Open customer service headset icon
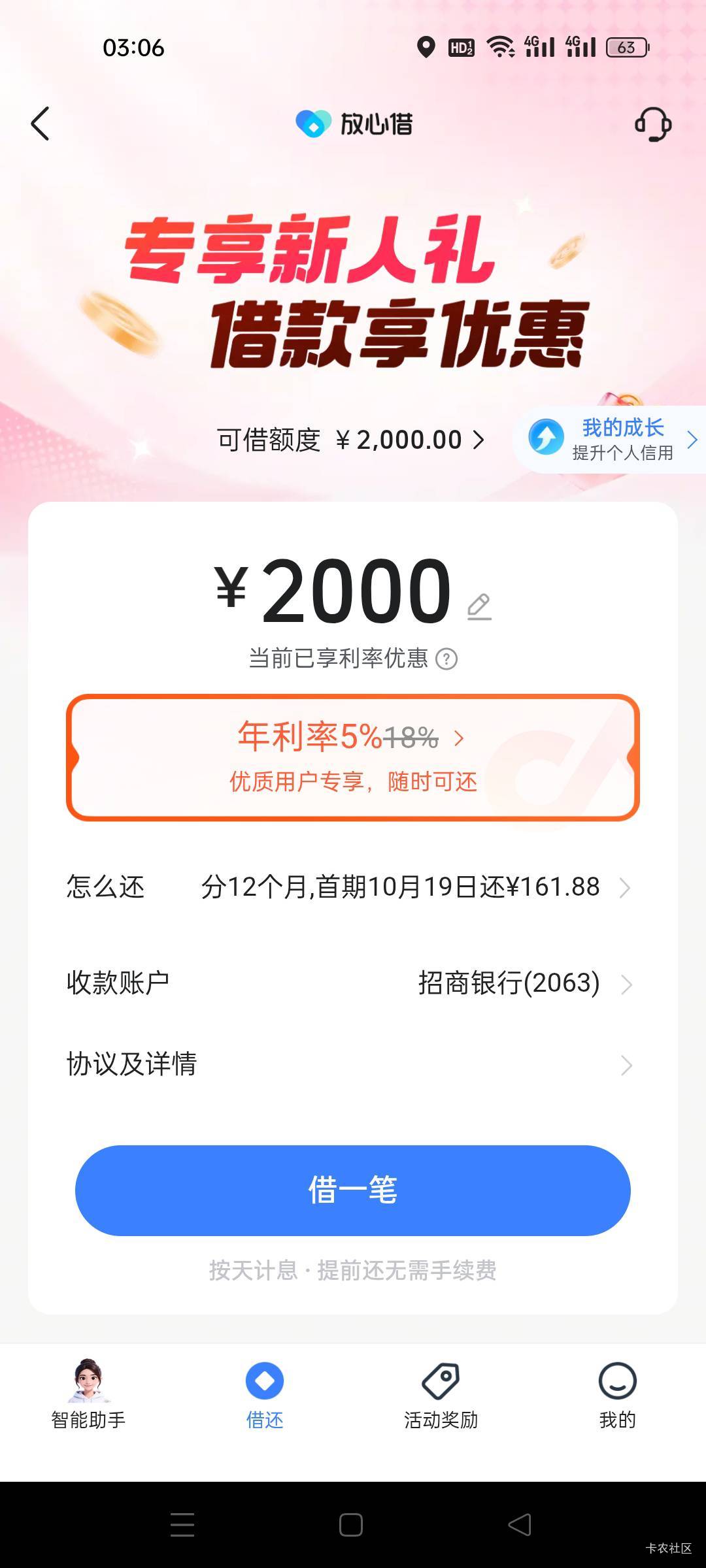The image size is (706, 1568). [x=653, y=123]
